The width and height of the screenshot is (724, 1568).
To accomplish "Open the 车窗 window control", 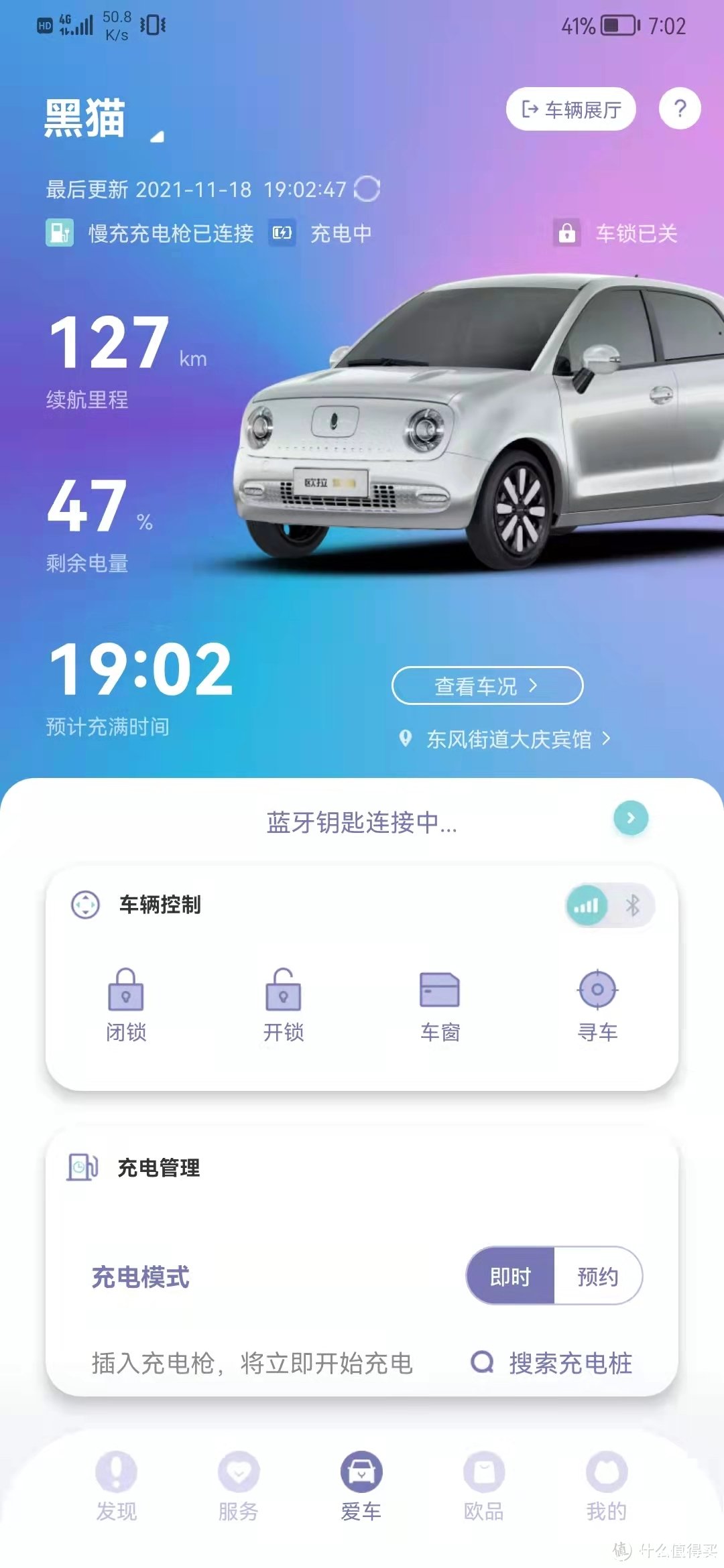I will [440, 1004].
